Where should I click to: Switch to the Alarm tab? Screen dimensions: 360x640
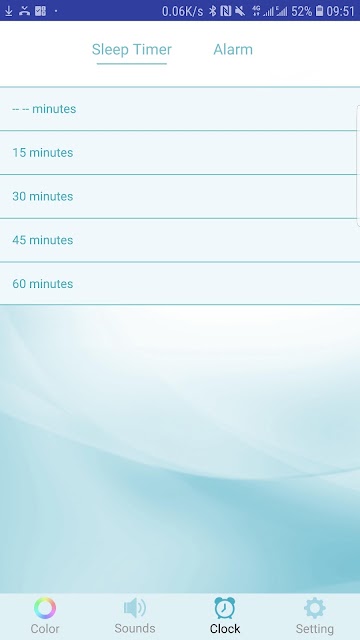(233, 49)
